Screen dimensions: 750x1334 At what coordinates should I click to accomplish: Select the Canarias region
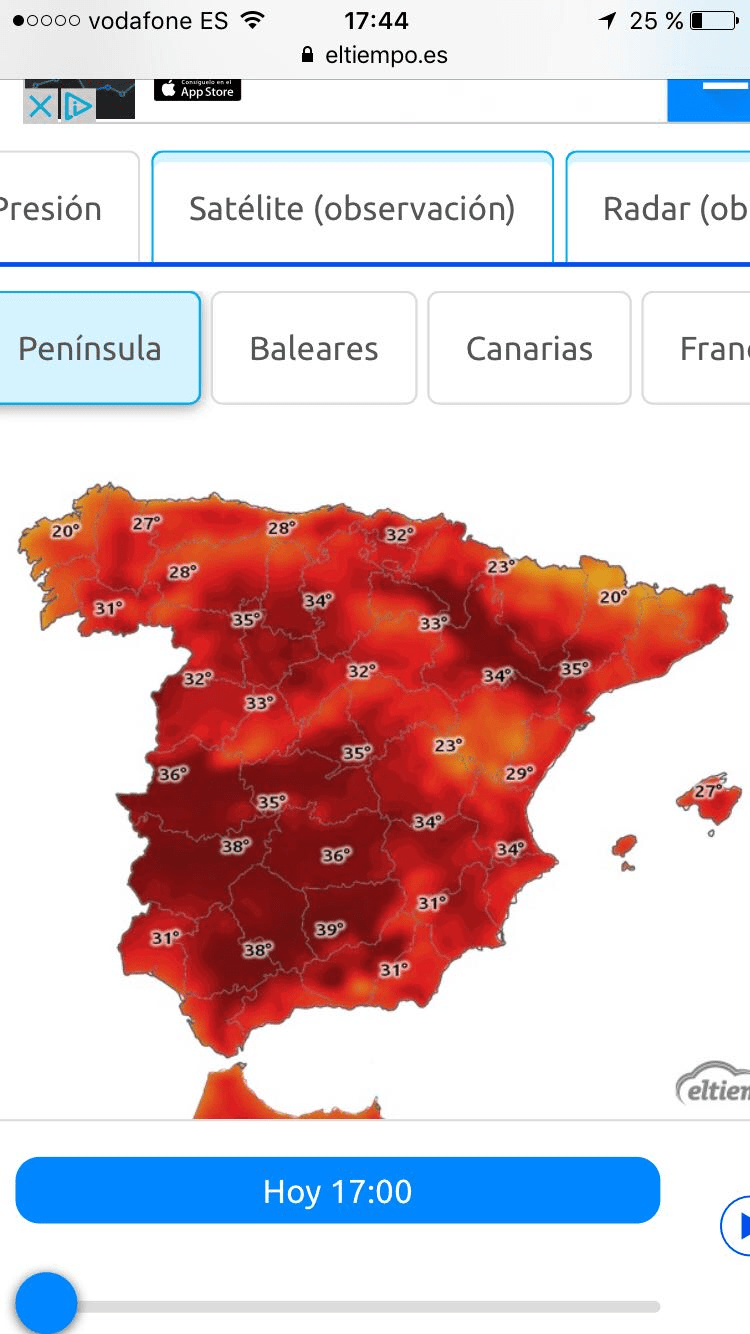pos(529,348)
